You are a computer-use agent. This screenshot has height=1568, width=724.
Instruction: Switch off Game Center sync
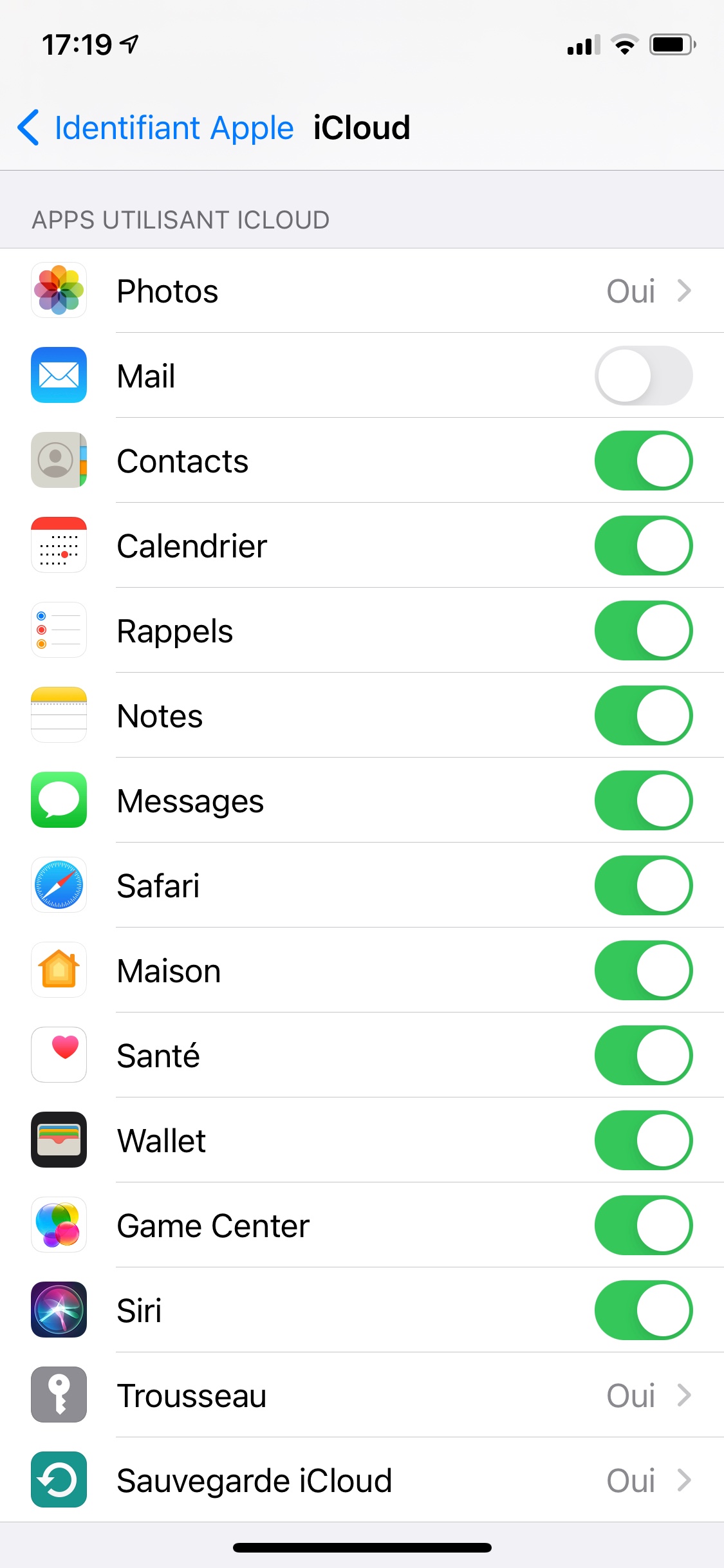(643, 1226)
